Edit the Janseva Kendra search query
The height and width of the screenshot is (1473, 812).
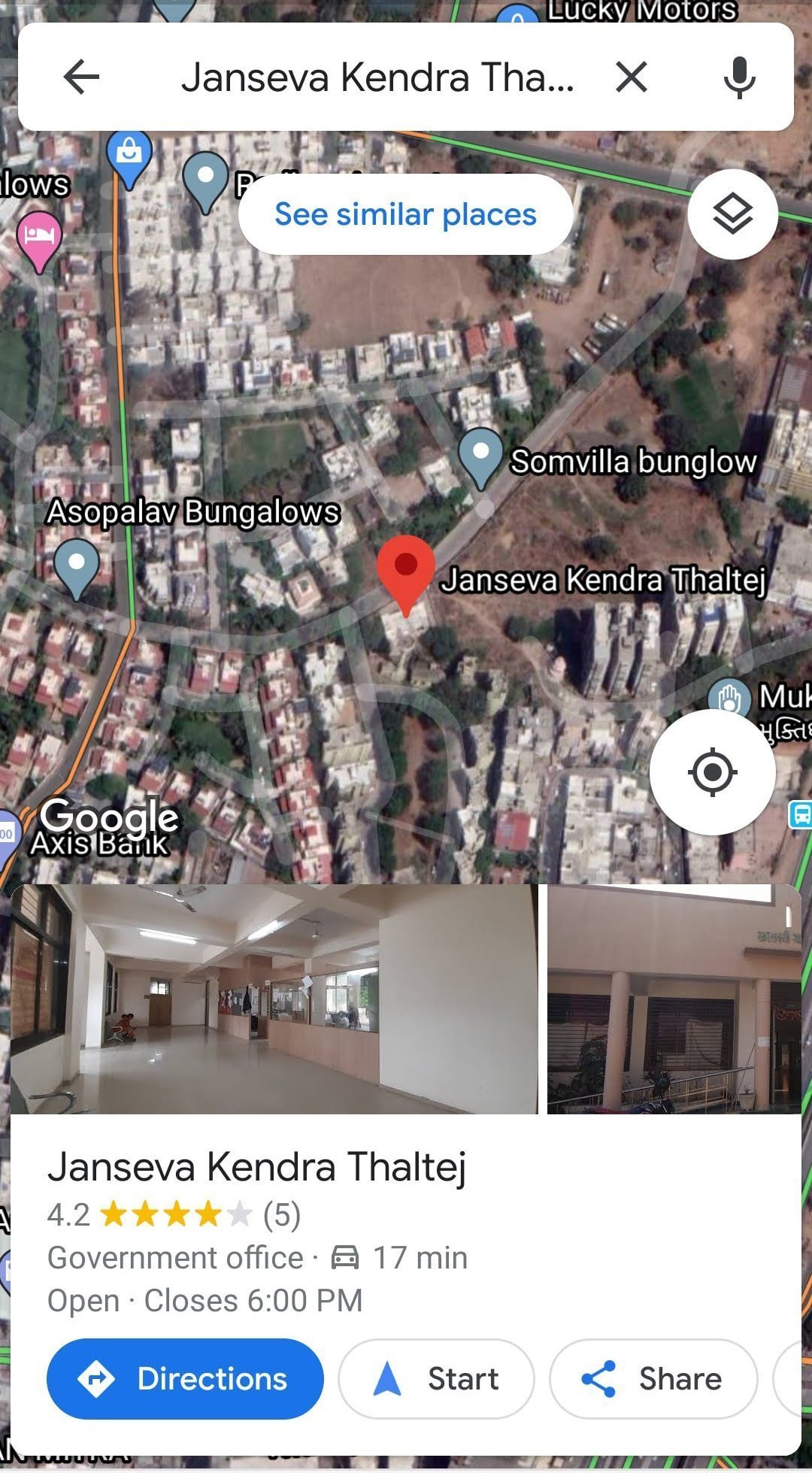[376, 77]
